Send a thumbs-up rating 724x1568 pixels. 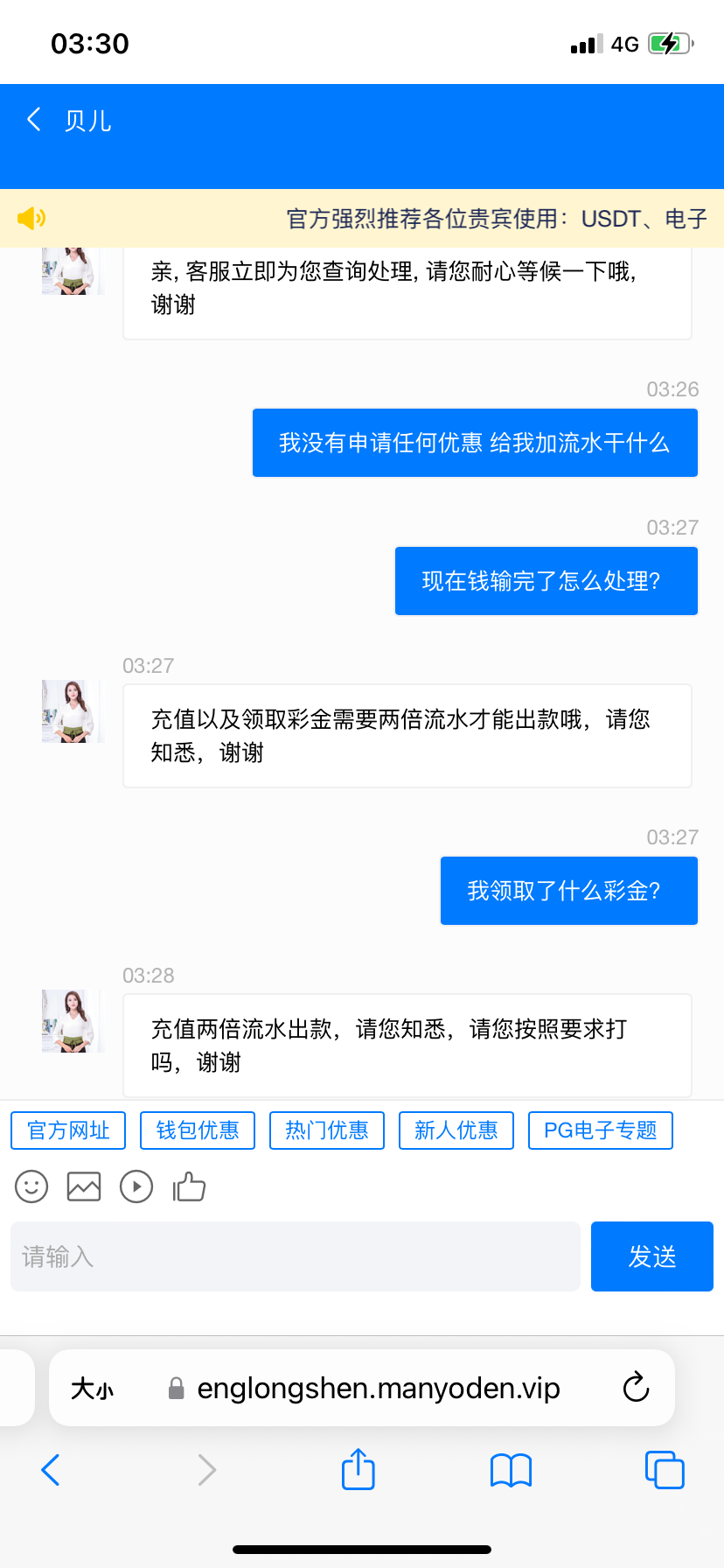tap(189, 1186)
